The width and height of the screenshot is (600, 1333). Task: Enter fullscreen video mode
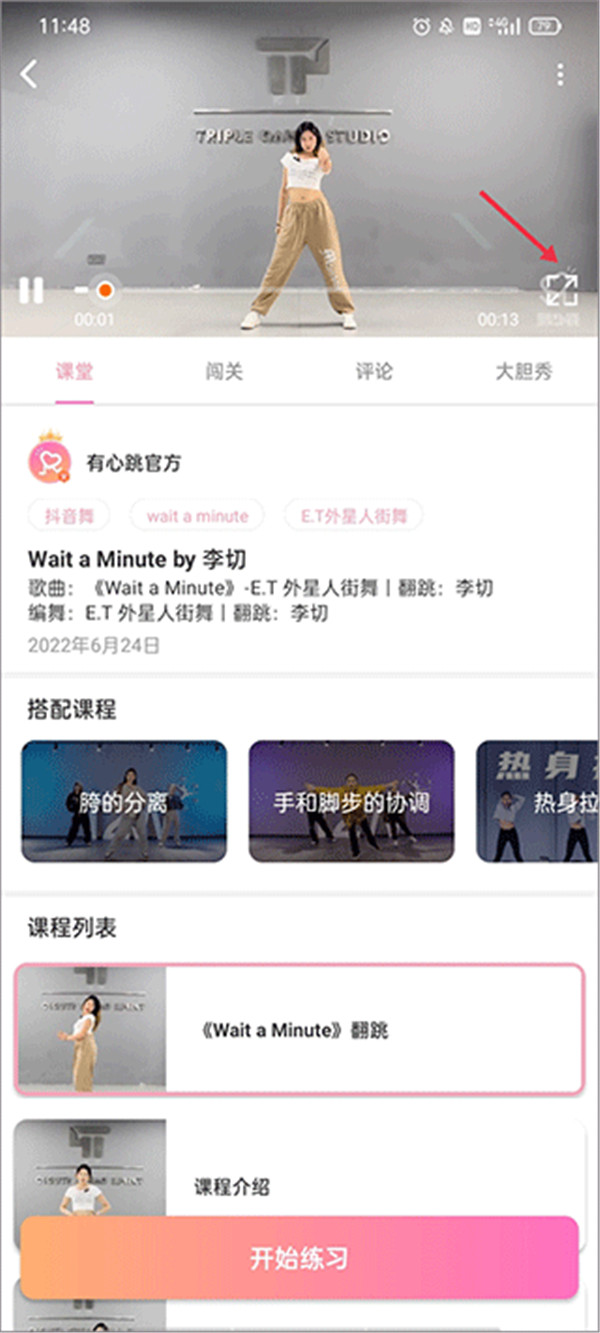point(560,290)
